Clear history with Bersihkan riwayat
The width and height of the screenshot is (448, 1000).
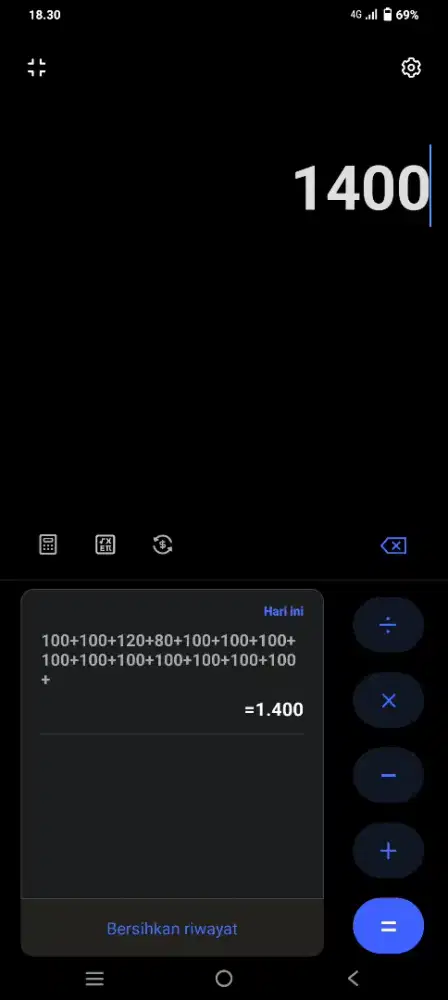coord(172,929)
